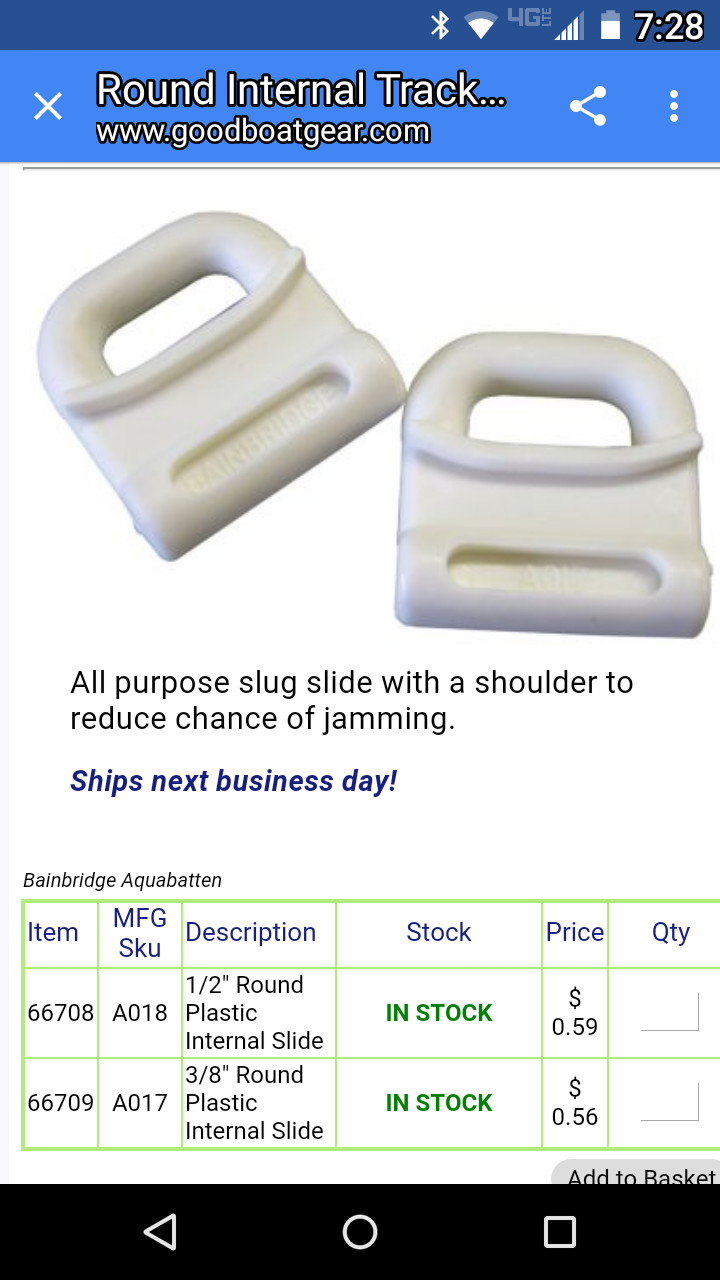The width and height of the screenshot is (720, 1280).
Task: Go back using the system back button
Action: [x=160, y=1232]
